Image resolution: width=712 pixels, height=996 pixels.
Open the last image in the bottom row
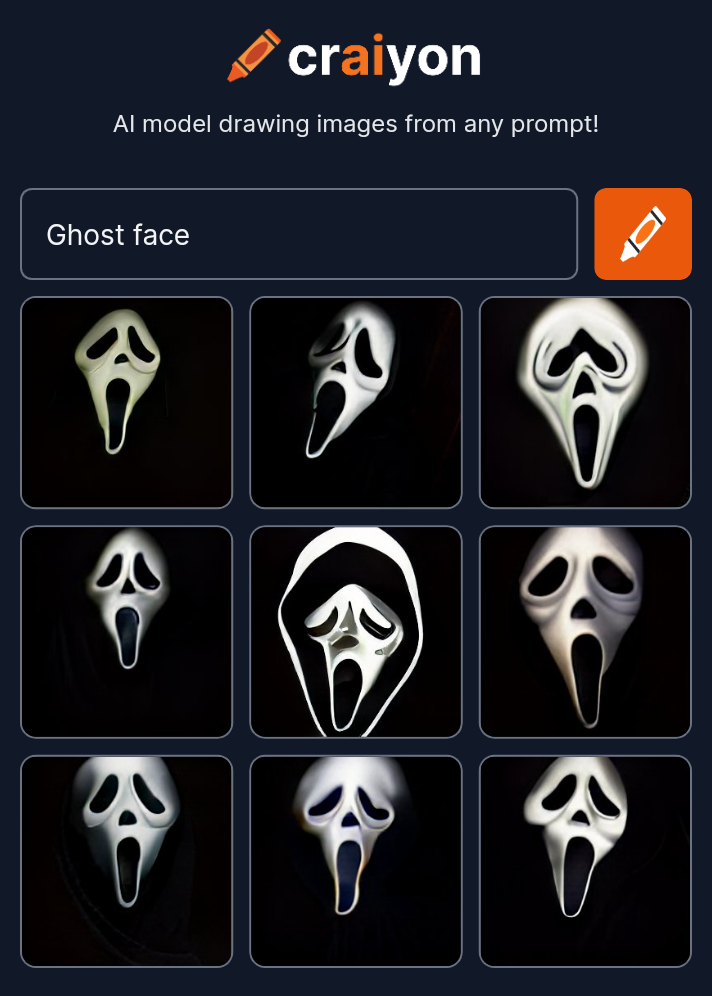pos(585,861)
